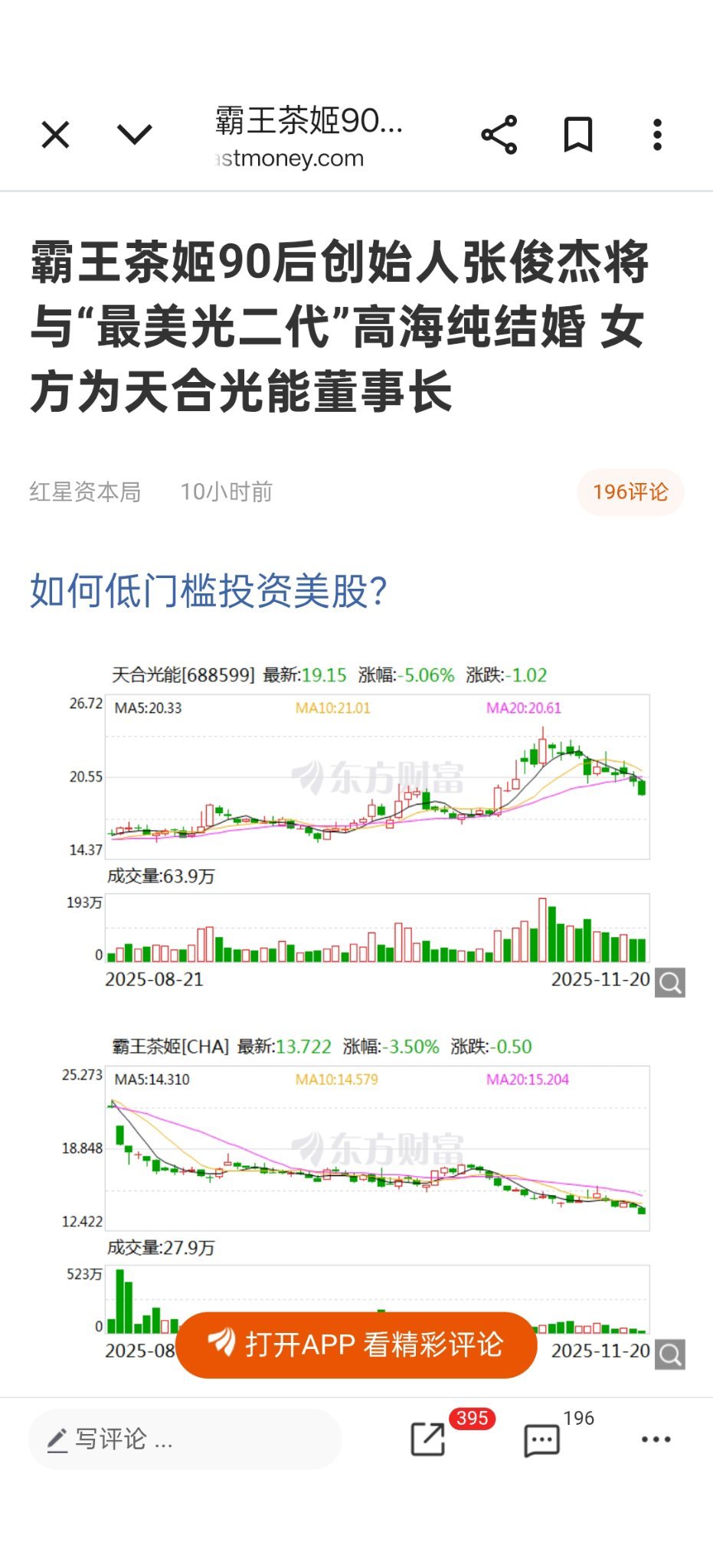
Task: Expand the down chevron in top bar
Action: 135,135
